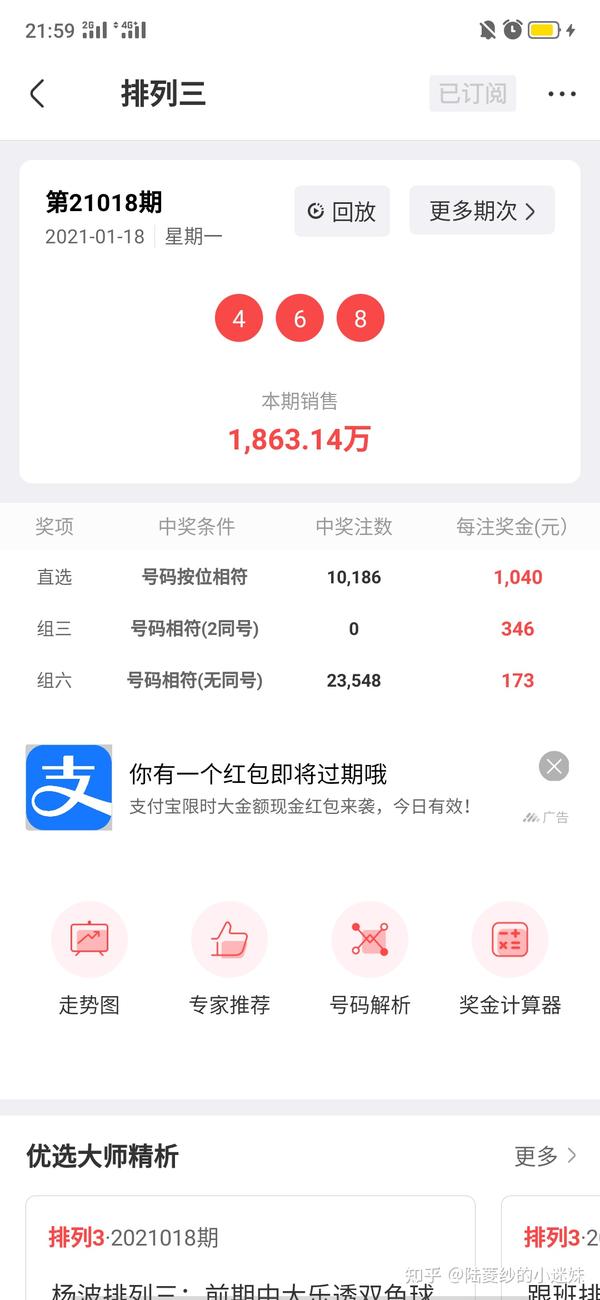Viewport: 600px width, 1300px height.
Task: Tap 回放 to replay the draw
Action: [x=342, y=211]
